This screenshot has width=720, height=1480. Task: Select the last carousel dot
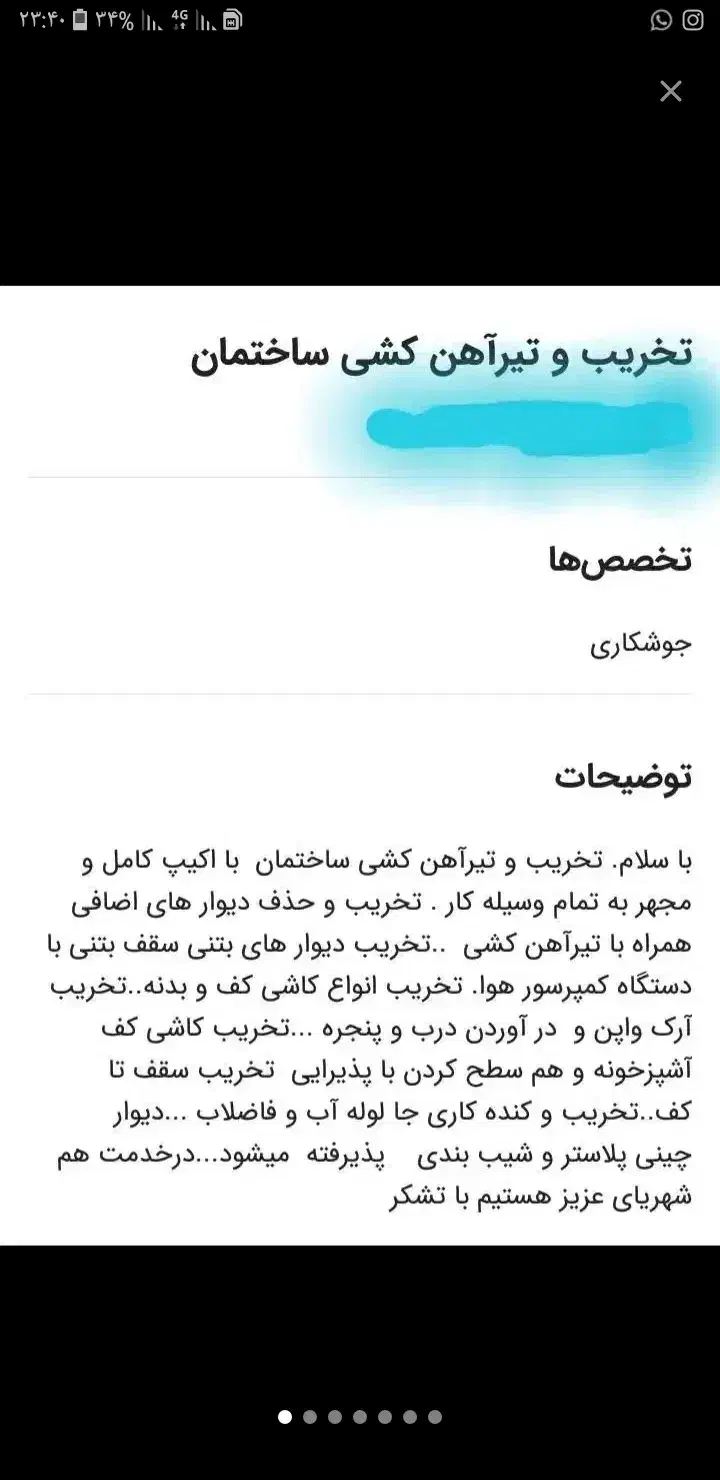click(x=435, y=1417)
